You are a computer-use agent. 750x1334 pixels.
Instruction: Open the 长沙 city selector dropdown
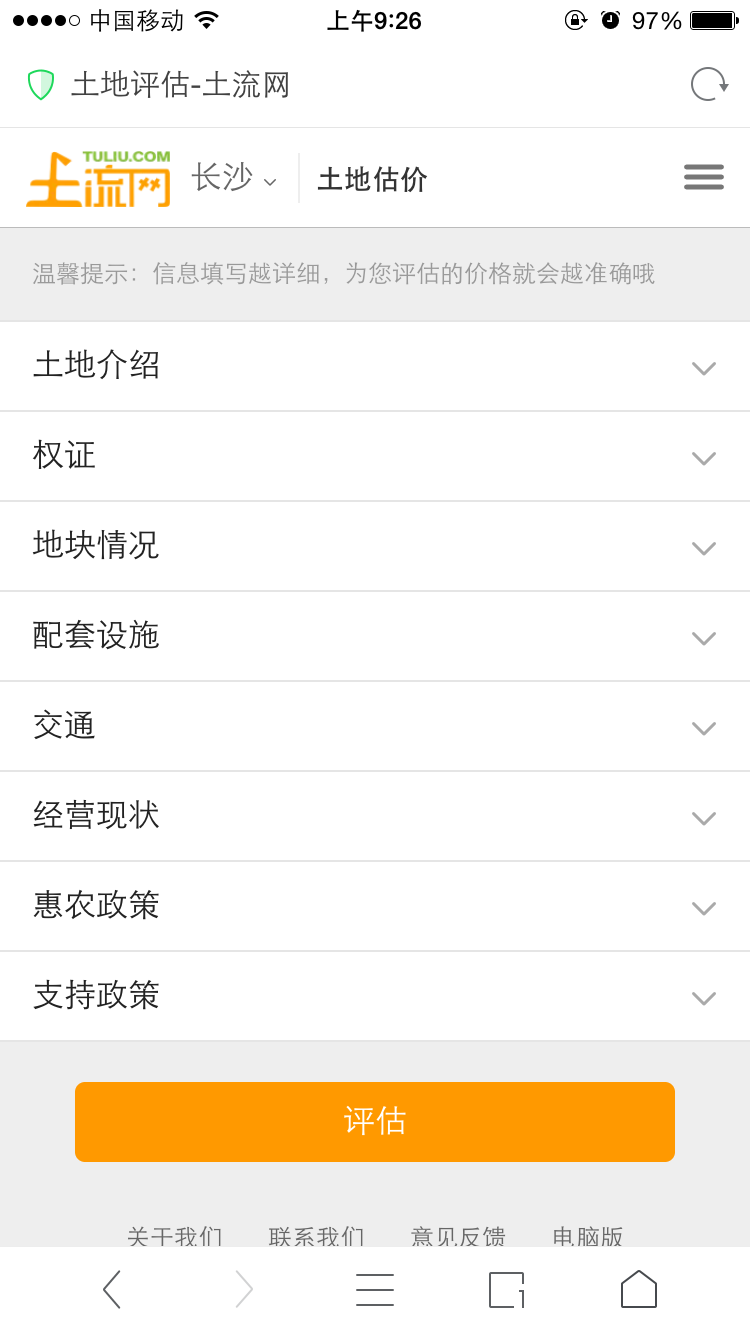coord(234,179)
